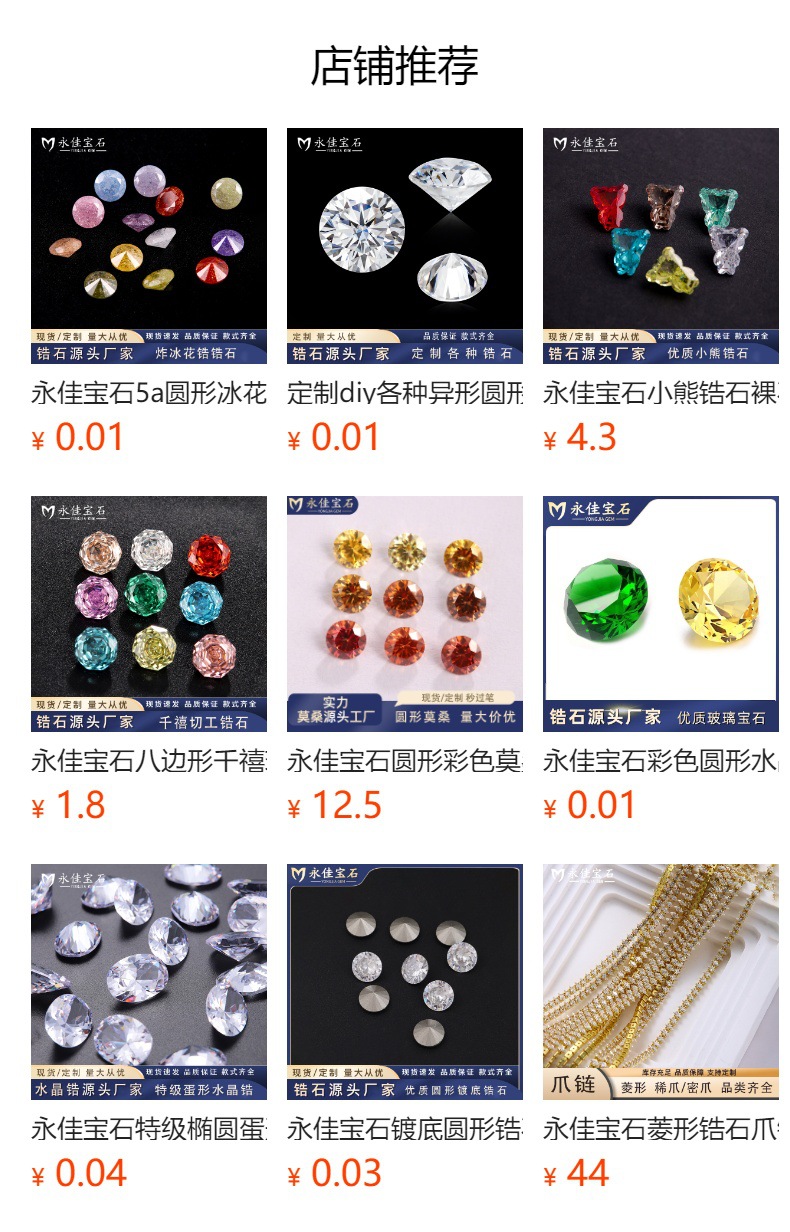Open the 圆形彩色莫桑 product at ¥12.5
Viewport: 790px width, 1232px height.
coord(405,614)
